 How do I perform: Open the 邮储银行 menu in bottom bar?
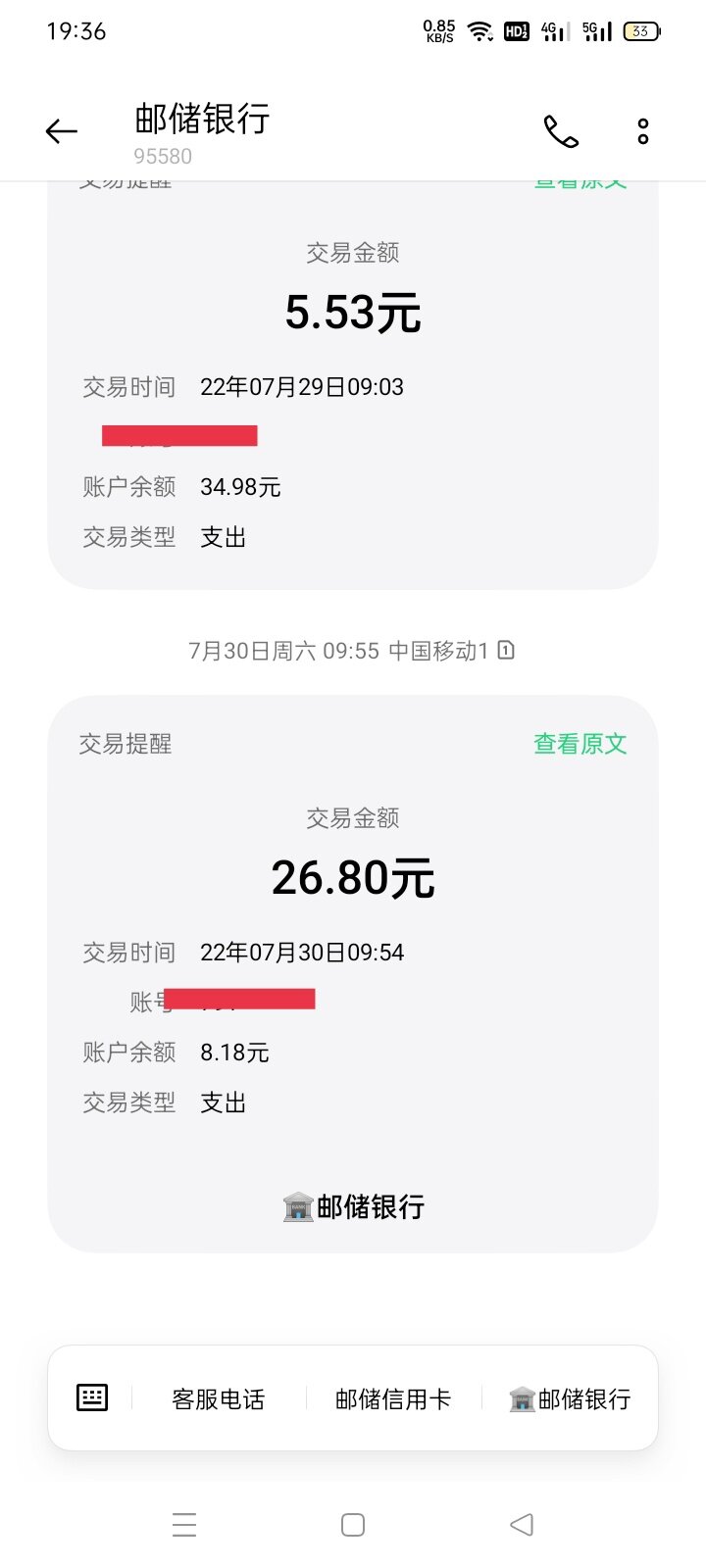(570, 1399)
